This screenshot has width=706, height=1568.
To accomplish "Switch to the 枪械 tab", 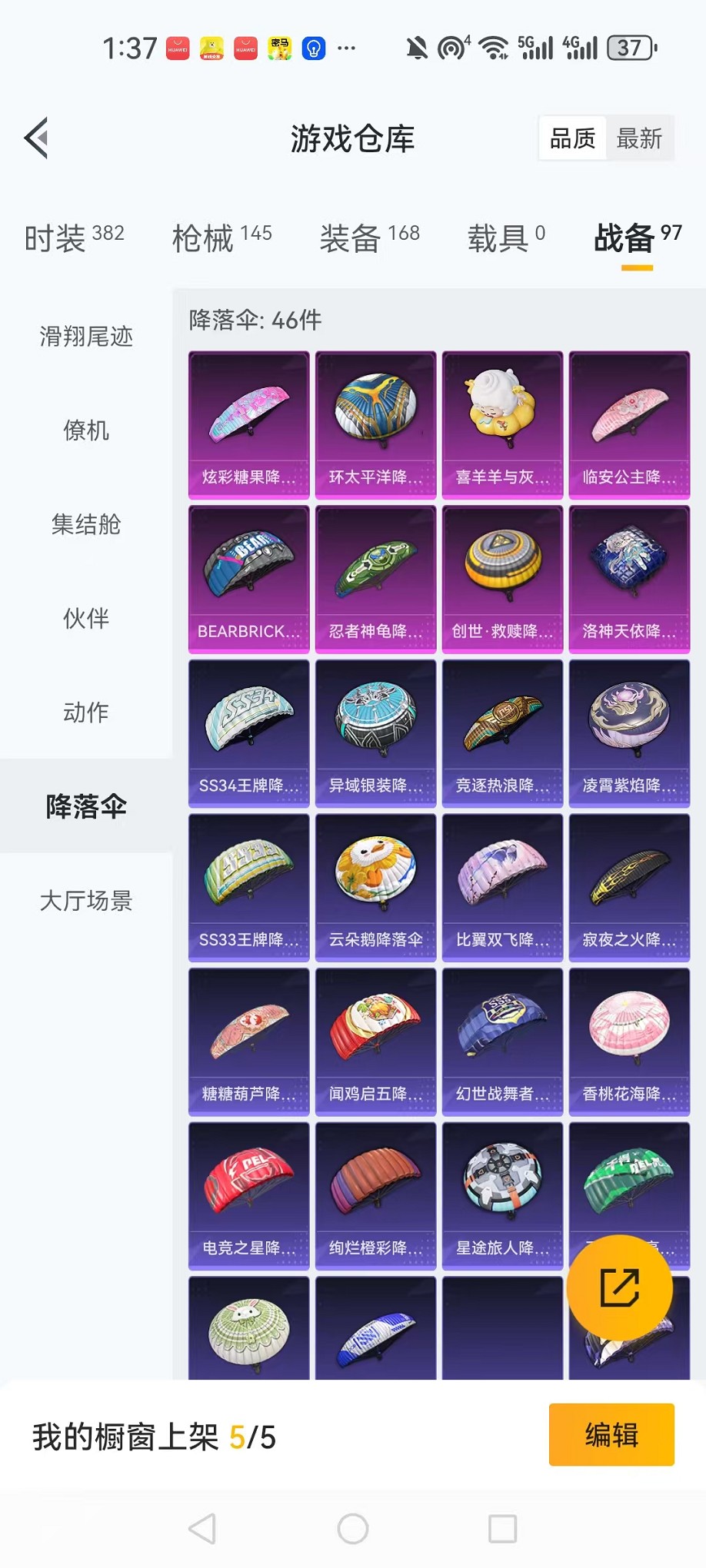I will (x=221, y=238).
